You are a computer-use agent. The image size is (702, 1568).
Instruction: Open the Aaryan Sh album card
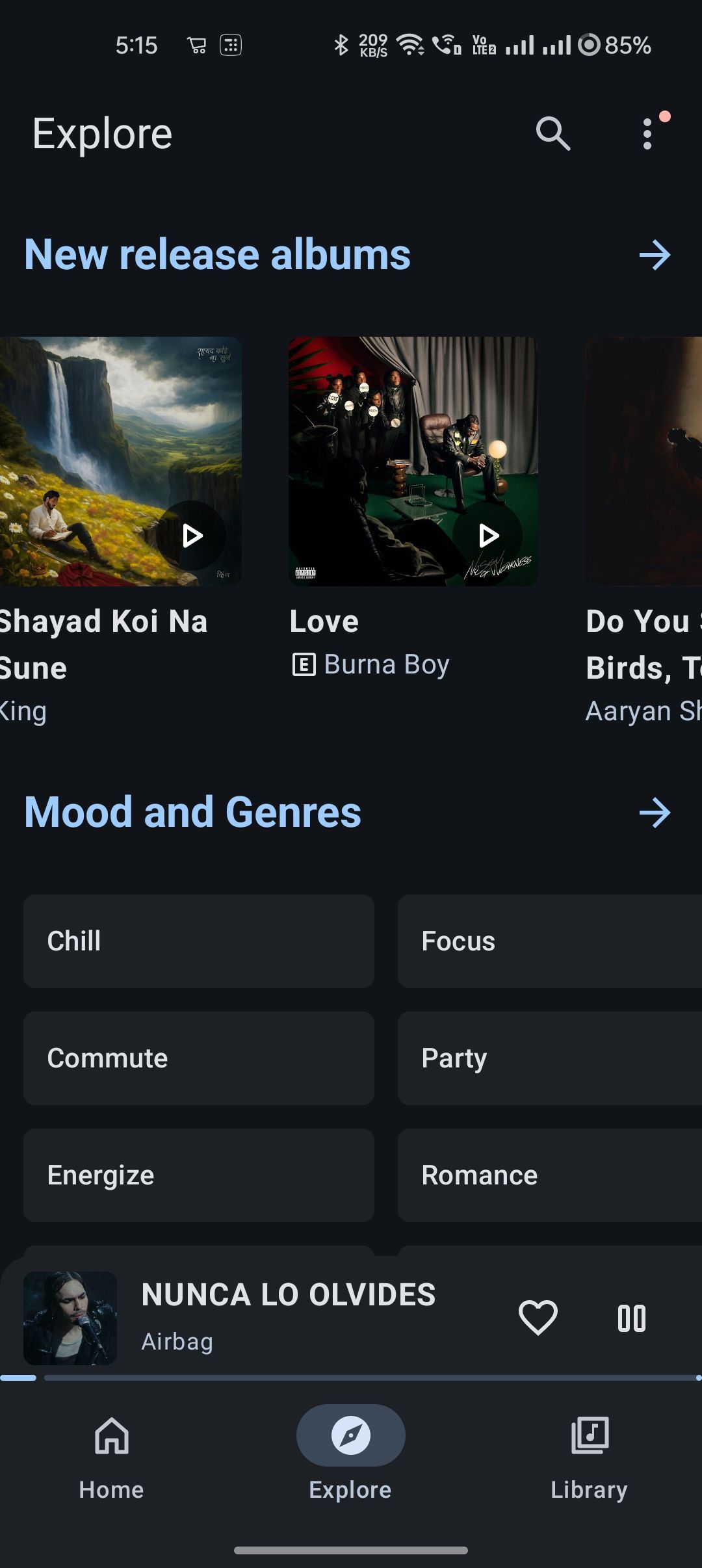(643, 462)
